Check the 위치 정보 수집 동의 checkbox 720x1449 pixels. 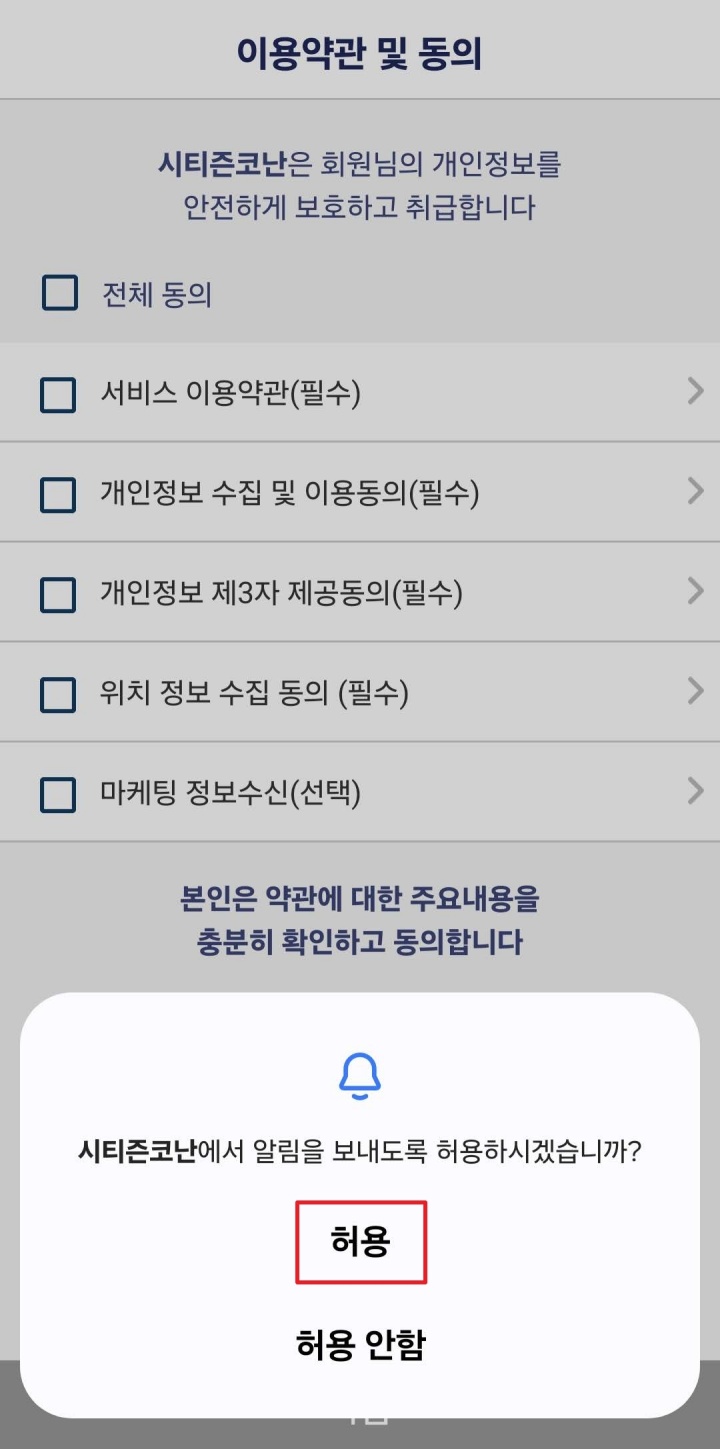coord(57,692)
